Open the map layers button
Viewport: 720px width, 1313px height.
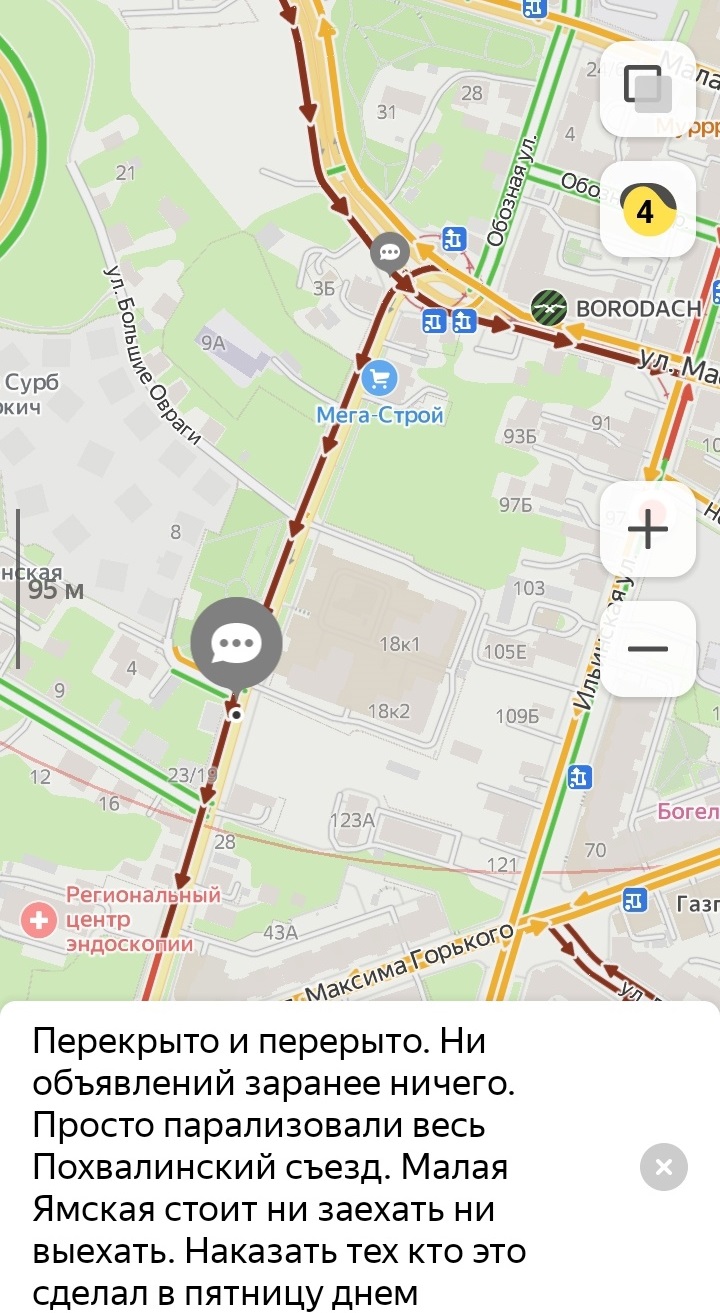point(647,89)
